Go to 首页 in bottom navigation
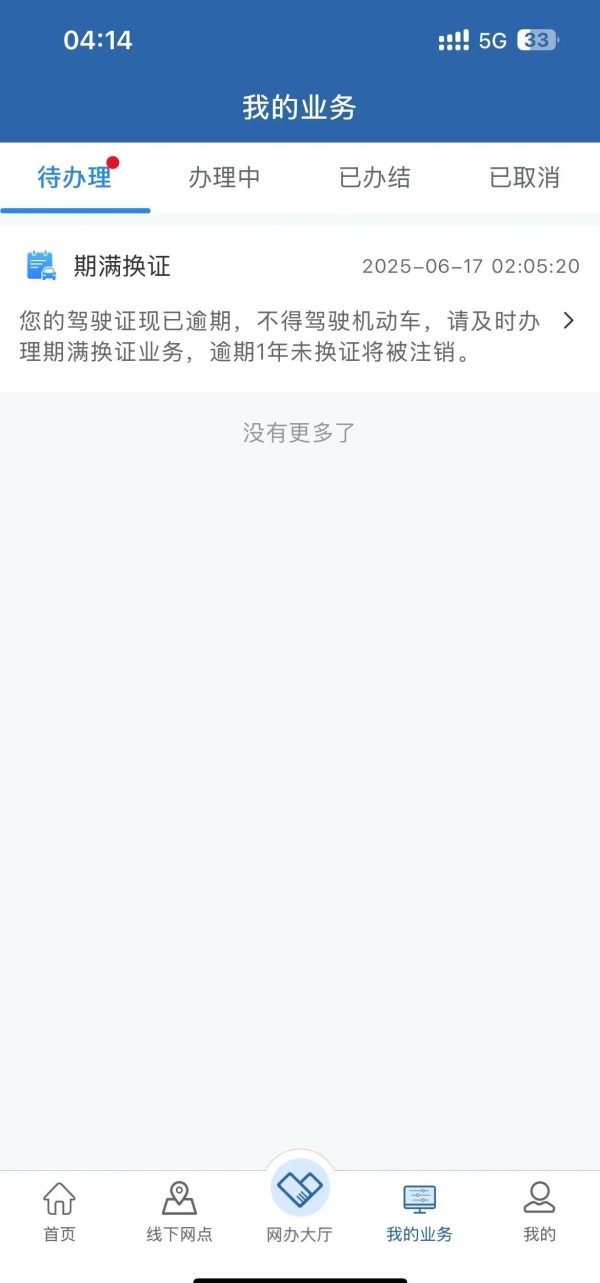The width and height of the screenshot is (600, 1283). coord(59,1210)
